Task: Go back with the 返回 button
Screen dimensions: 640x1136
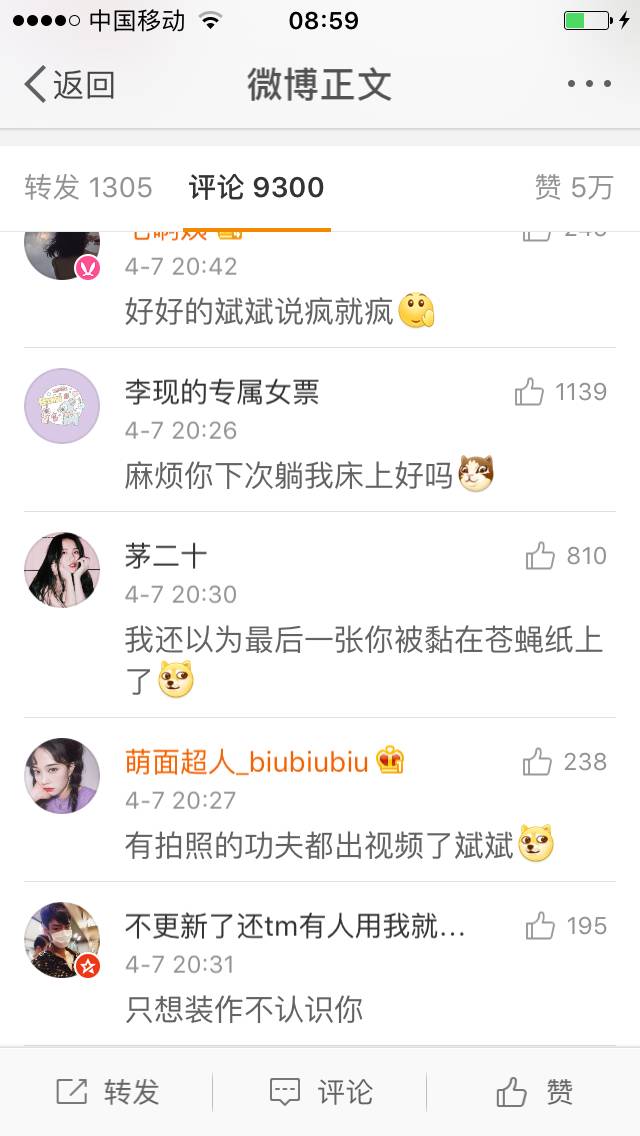Action: (x=70, y=85)
